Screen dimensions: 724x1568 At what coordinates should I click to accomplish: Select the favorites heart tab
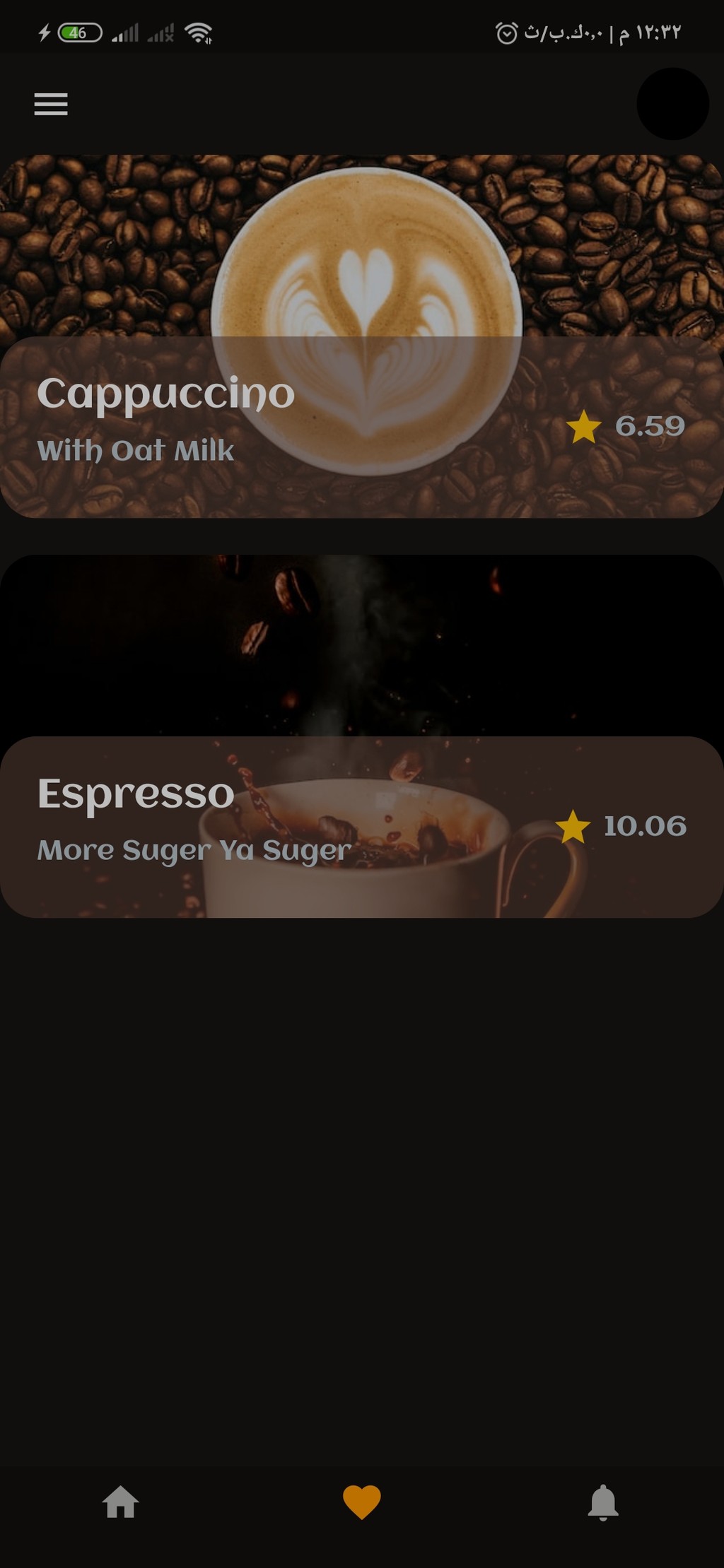[362, 1502]
